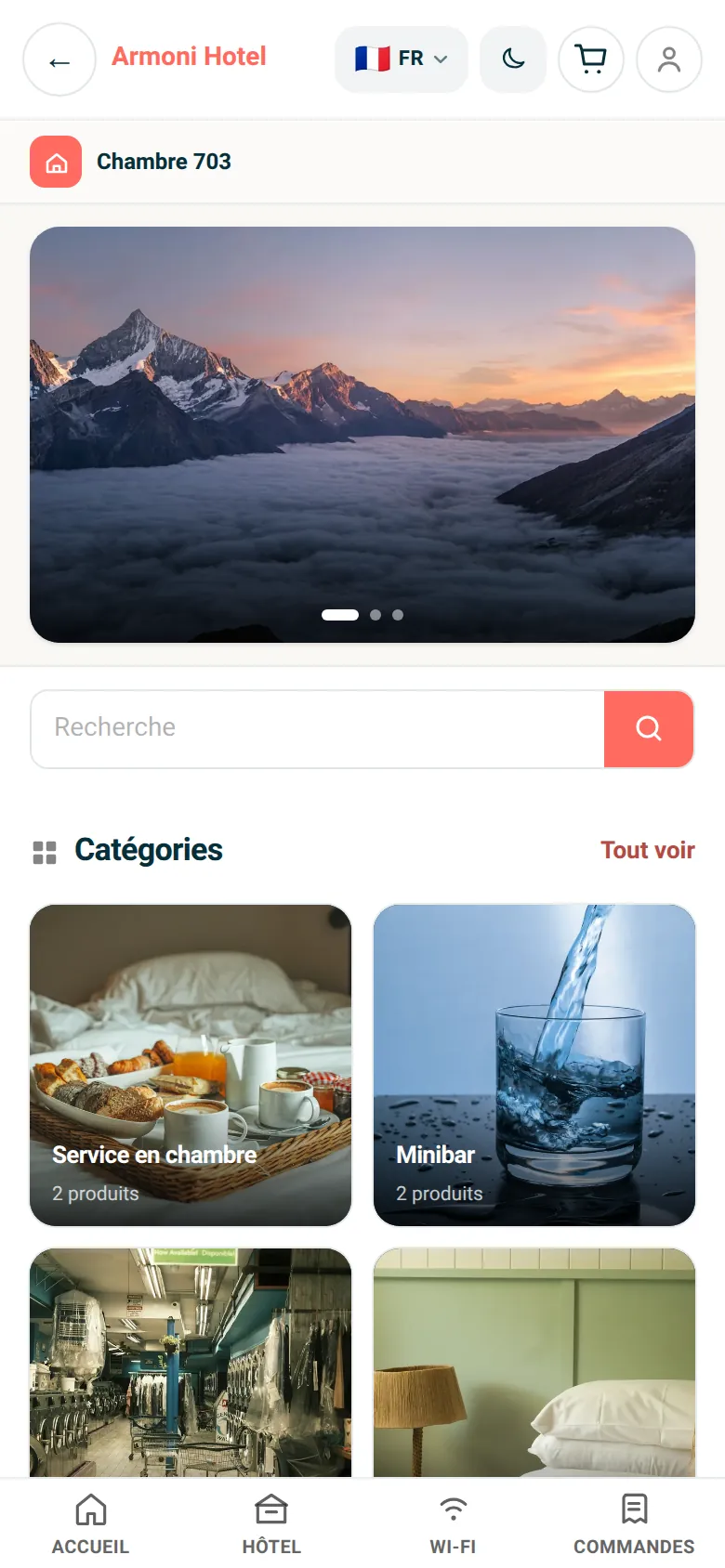Open the Service en chambre category
Viewport: 725px width, 1568px height.
pyautogui.click(x=191, y=1065)
